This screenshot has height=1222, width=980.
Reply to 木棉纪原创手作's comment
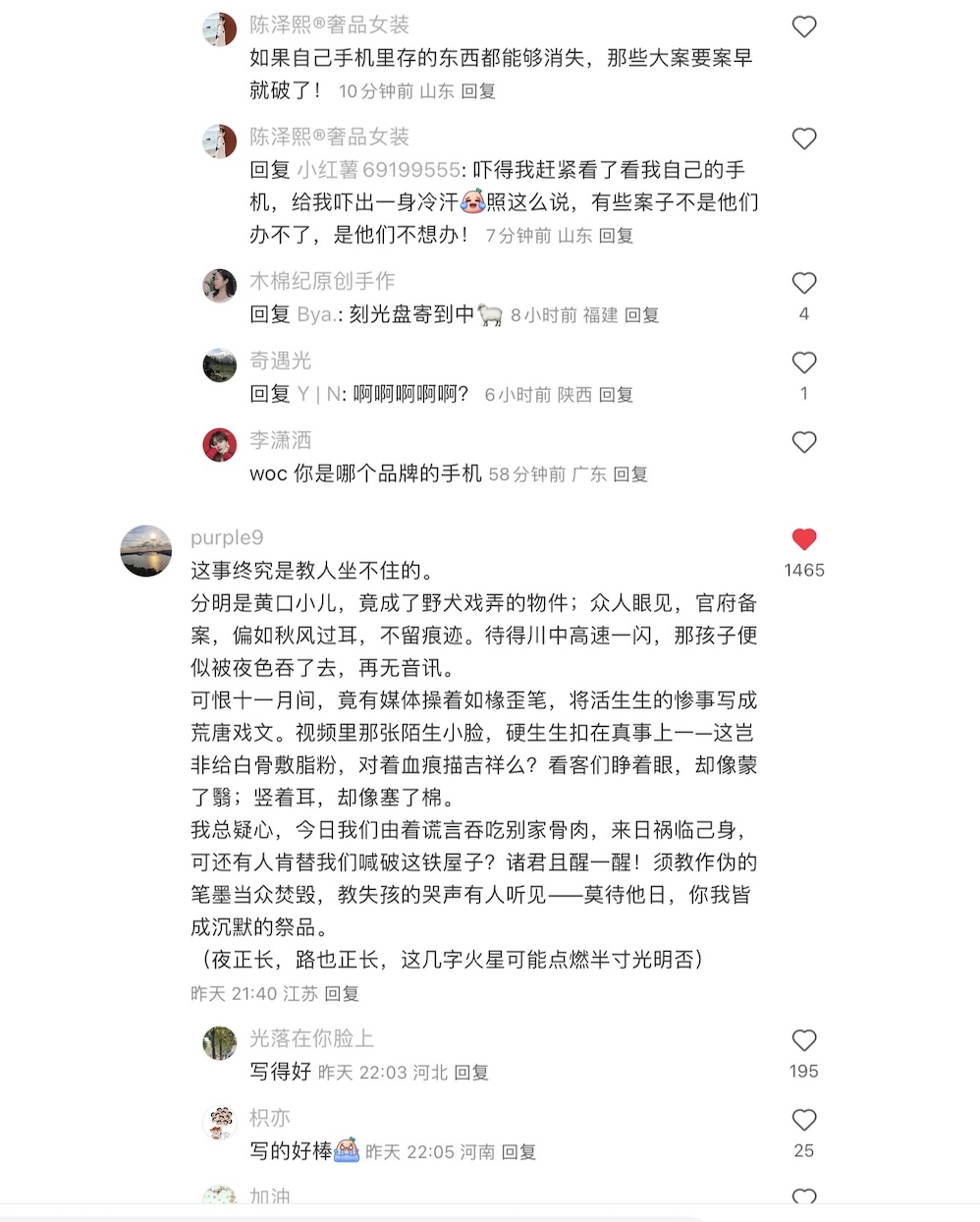click(641, 315)
